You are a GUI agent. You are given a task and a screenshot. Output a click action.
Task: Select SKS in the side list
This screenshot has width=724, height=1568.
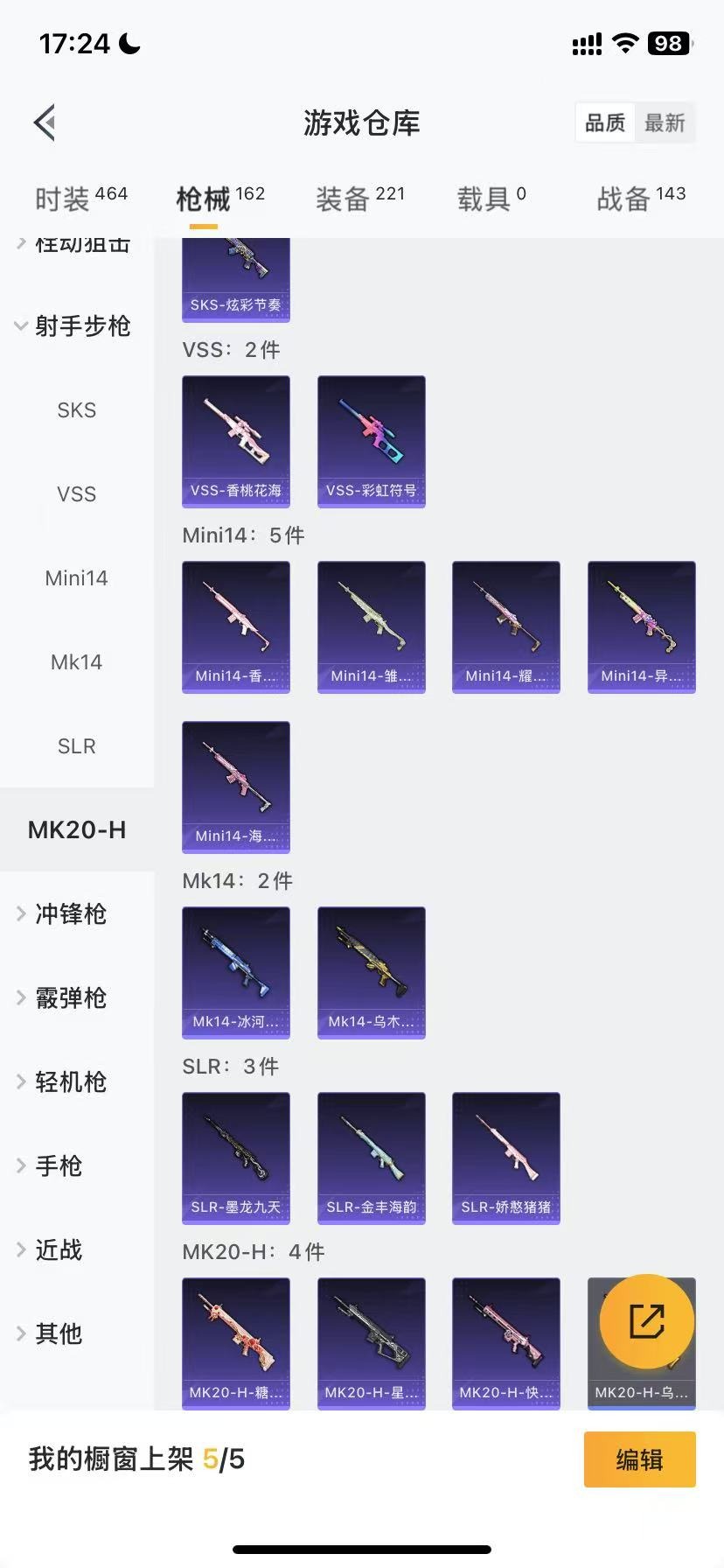76,410
